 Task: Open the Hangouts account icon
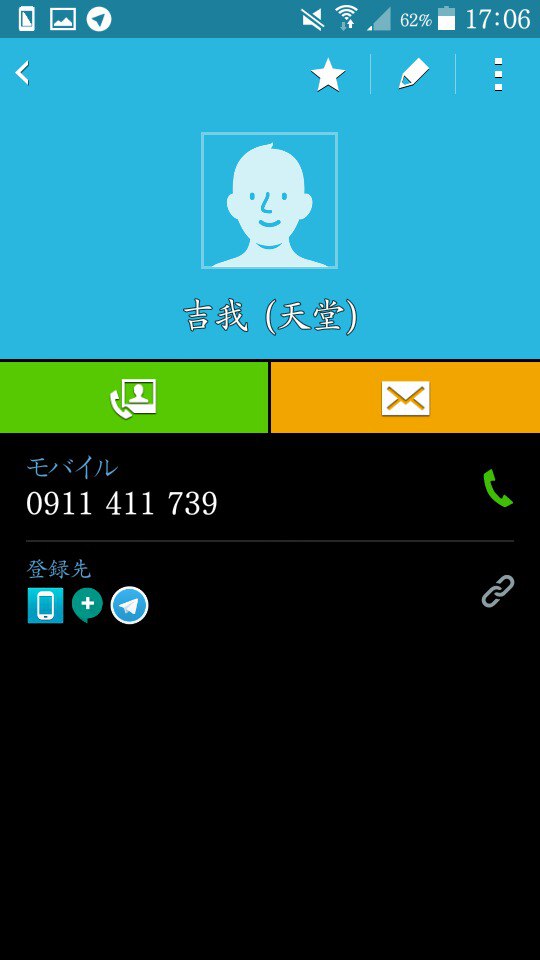point(88,605)
